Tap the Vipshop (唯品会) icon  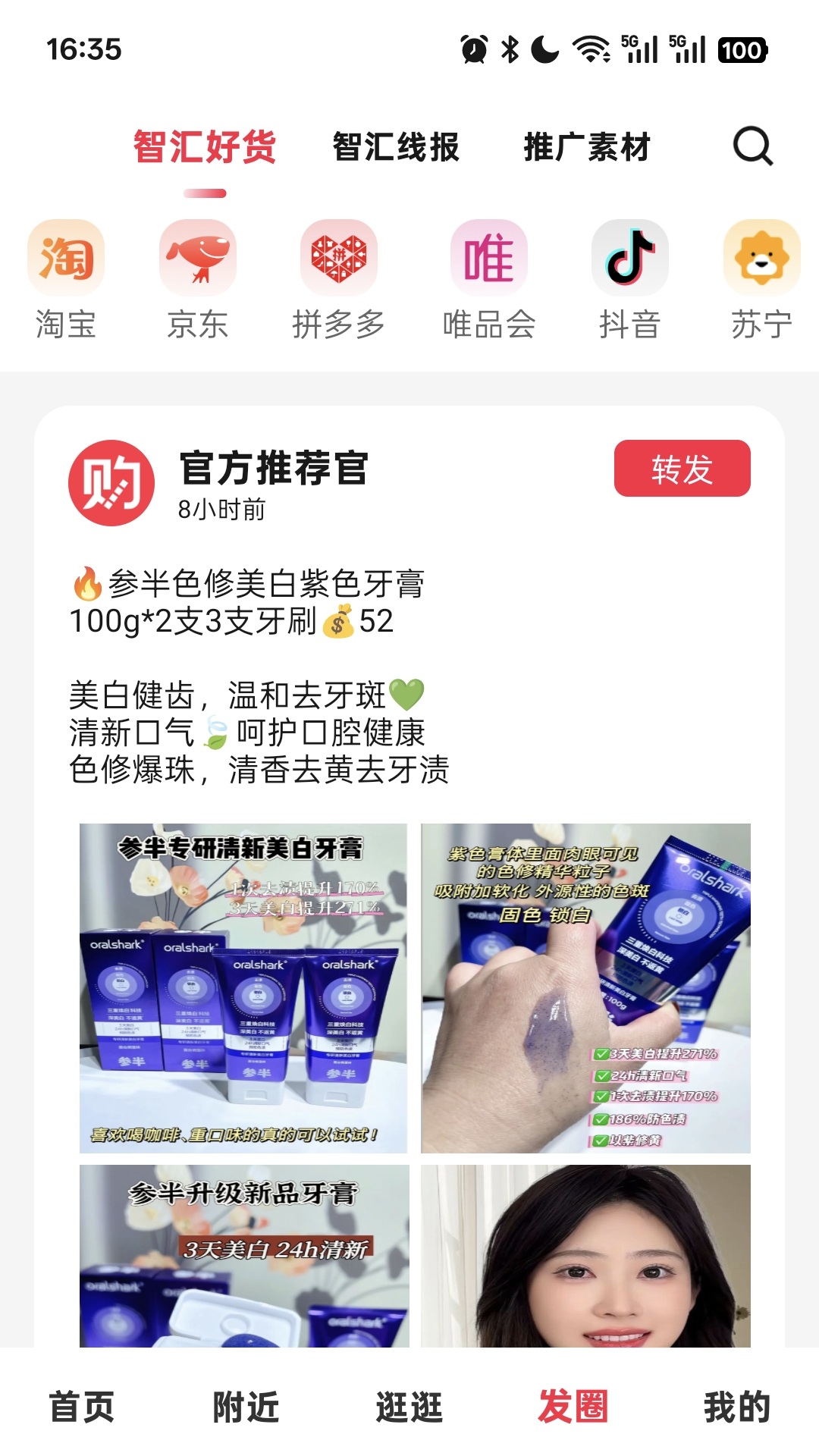[489, 258]
